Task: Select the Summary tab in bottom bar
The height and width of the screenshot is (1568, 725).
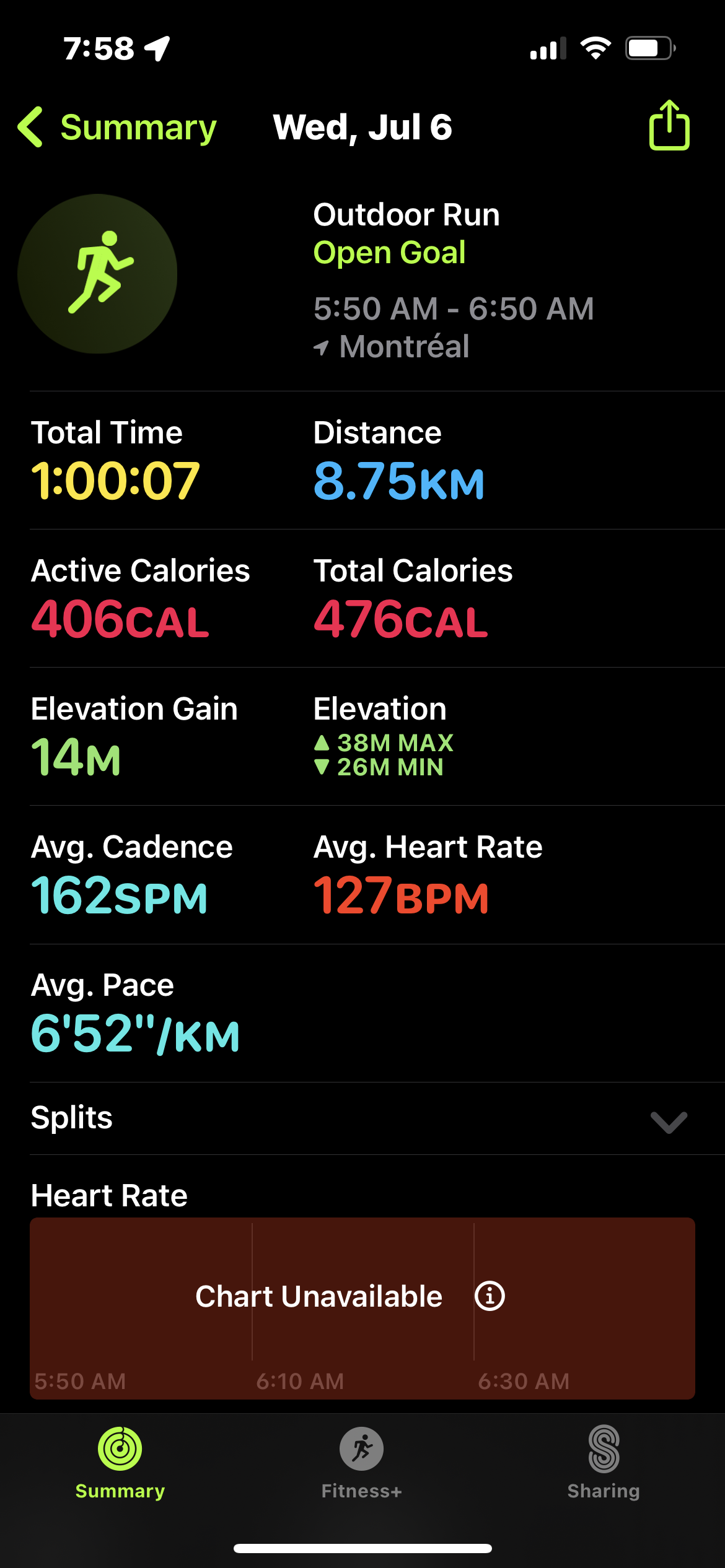Action: (x=120, y=1461)
